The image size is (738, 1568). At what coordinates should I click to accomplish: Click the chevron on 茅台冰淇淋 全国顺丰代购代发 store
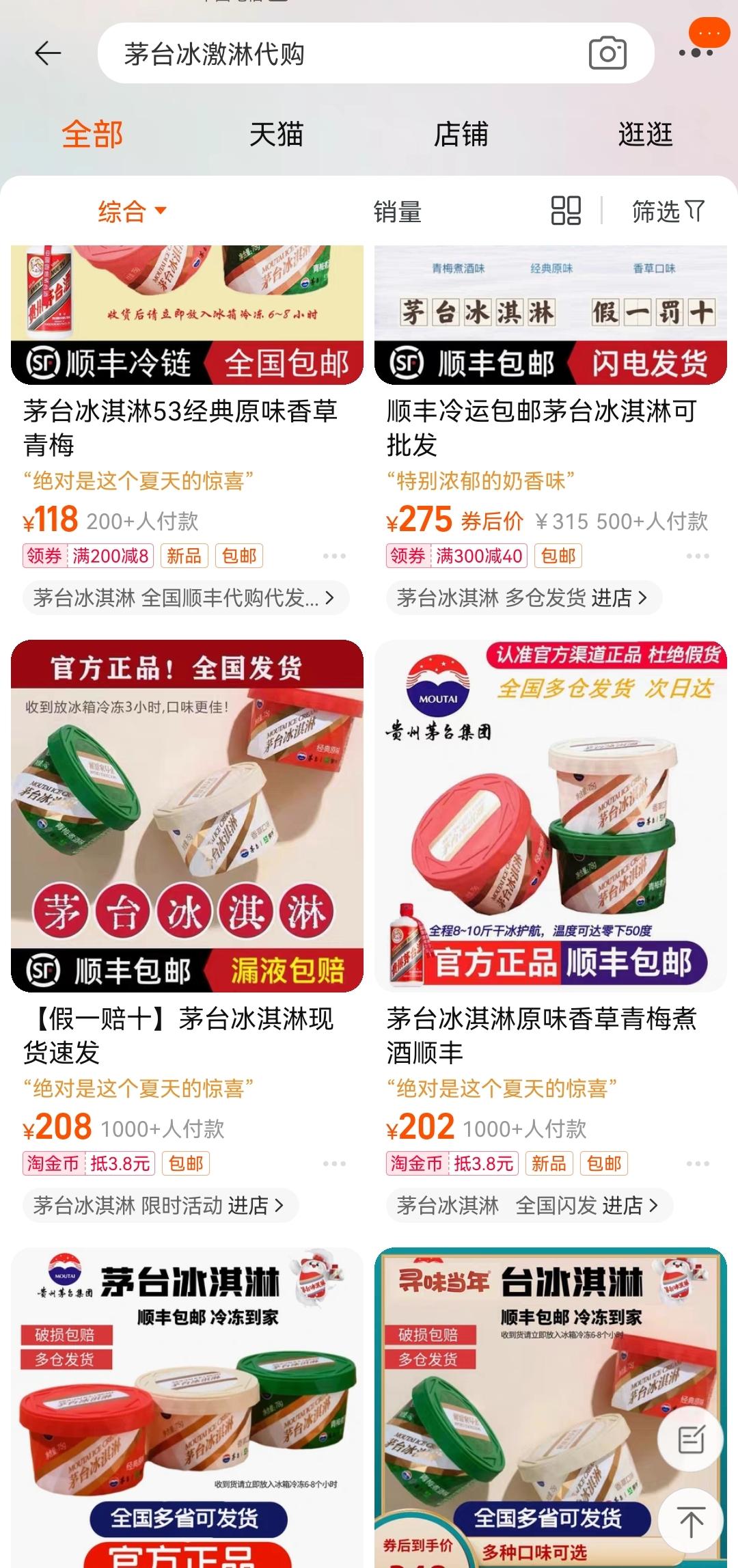pos(330,597)
